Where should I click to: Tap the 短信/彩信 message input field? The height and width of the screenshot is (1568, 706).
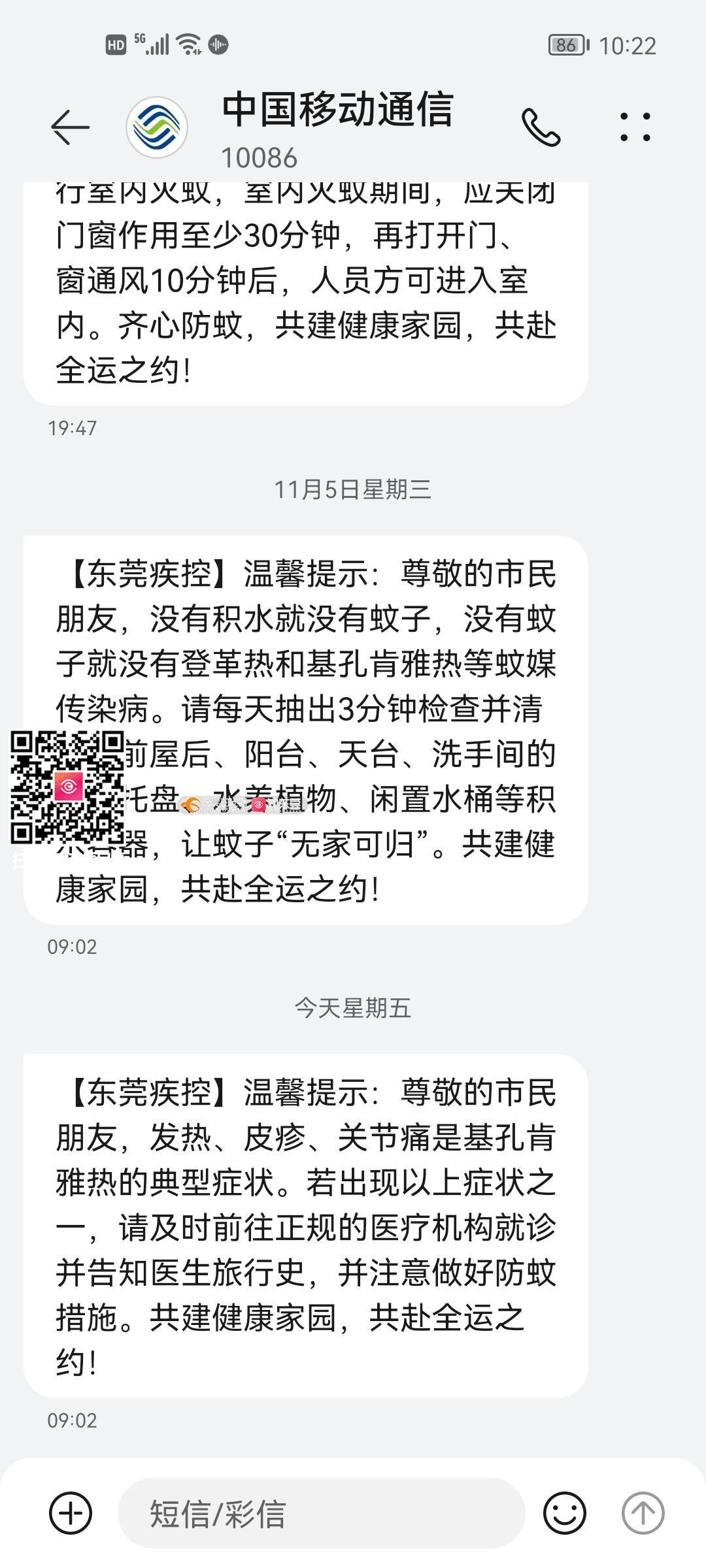(321, 1513)
